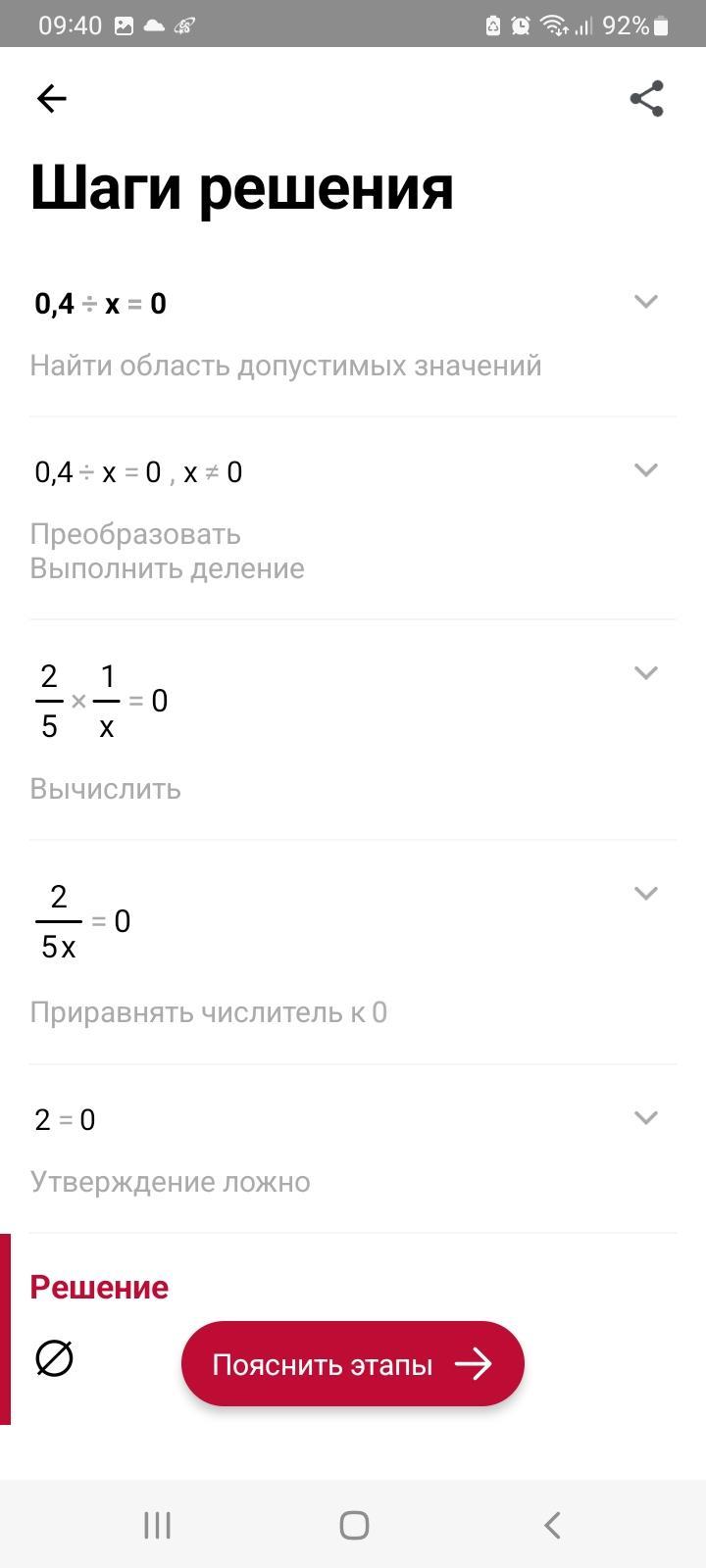The height and width of the screenshot is (1568, 706).
Task: Open recent apps from the navigation bar
Action: coord(157,1525)
